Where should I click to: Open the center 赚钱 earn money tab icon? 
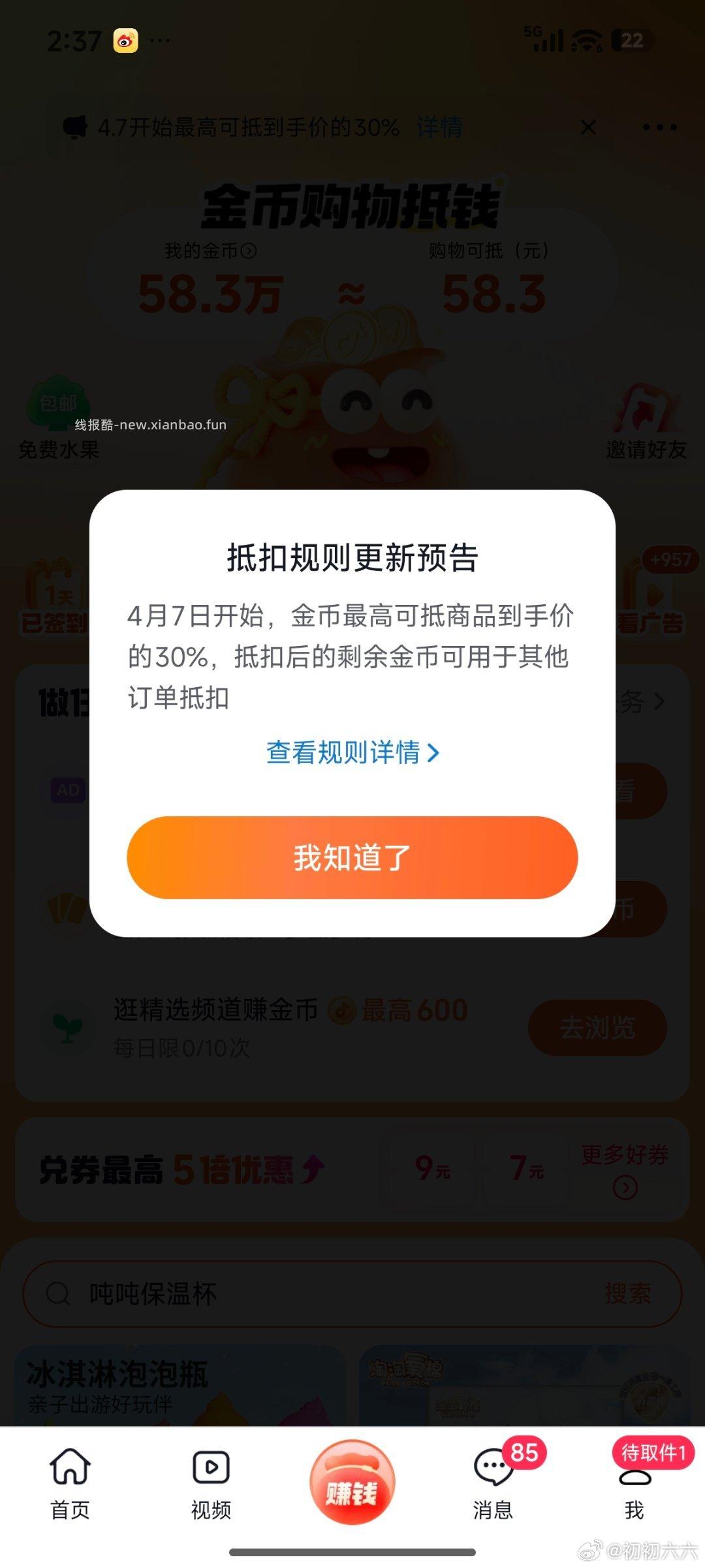352,1481
